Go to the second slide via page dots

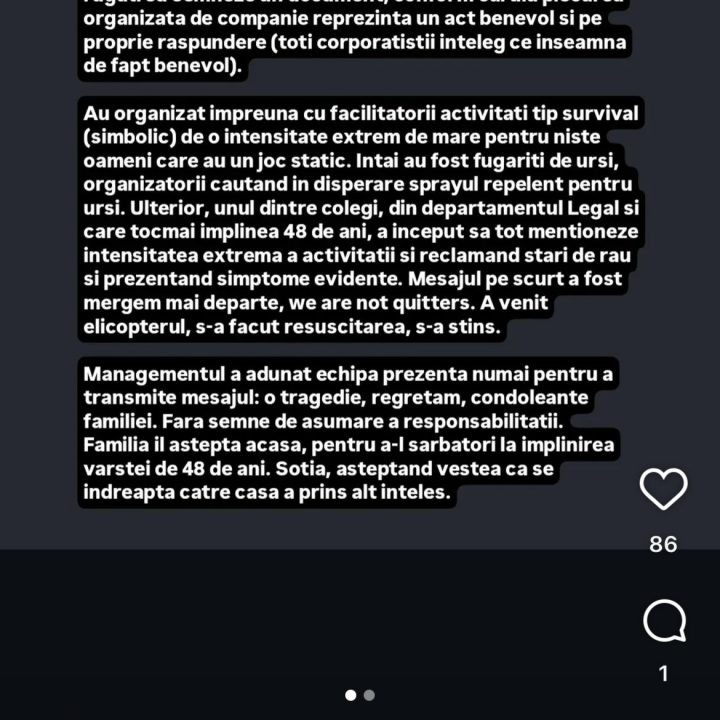(x=369, y=695)
